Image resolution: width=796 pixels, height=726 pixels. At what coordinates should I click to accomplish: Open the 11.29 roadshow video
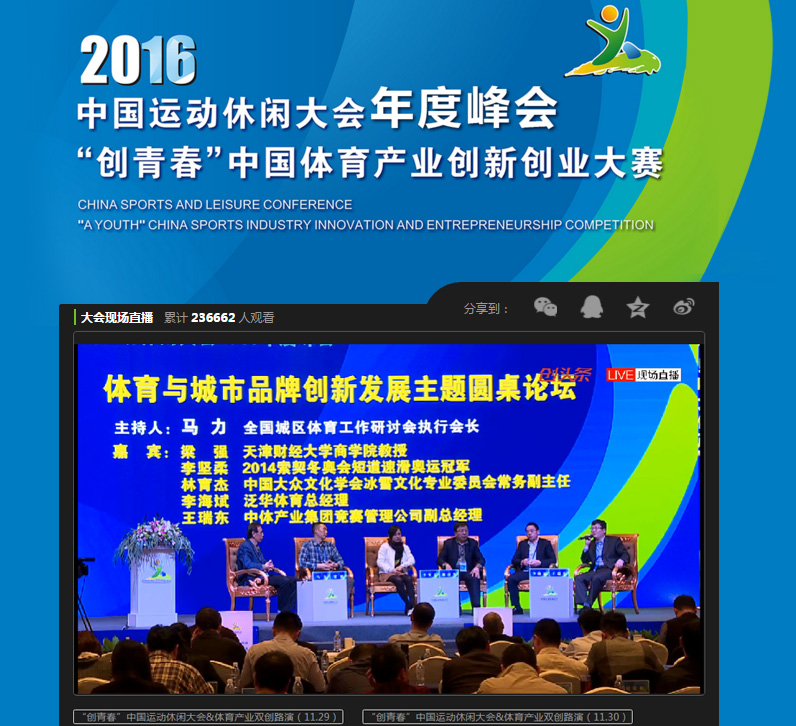point(209,716)
